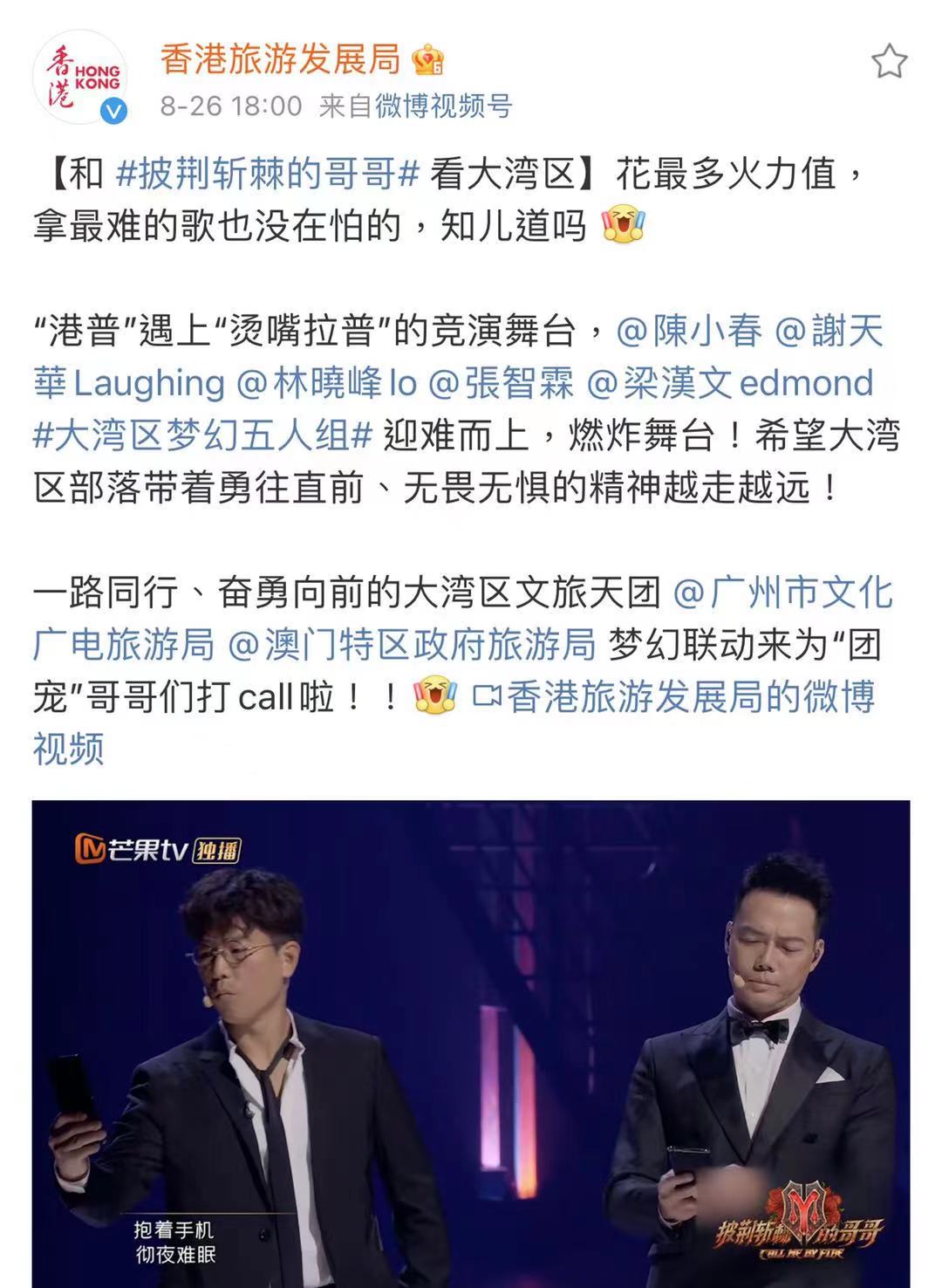Open the 微博视频号 source link

443,106
